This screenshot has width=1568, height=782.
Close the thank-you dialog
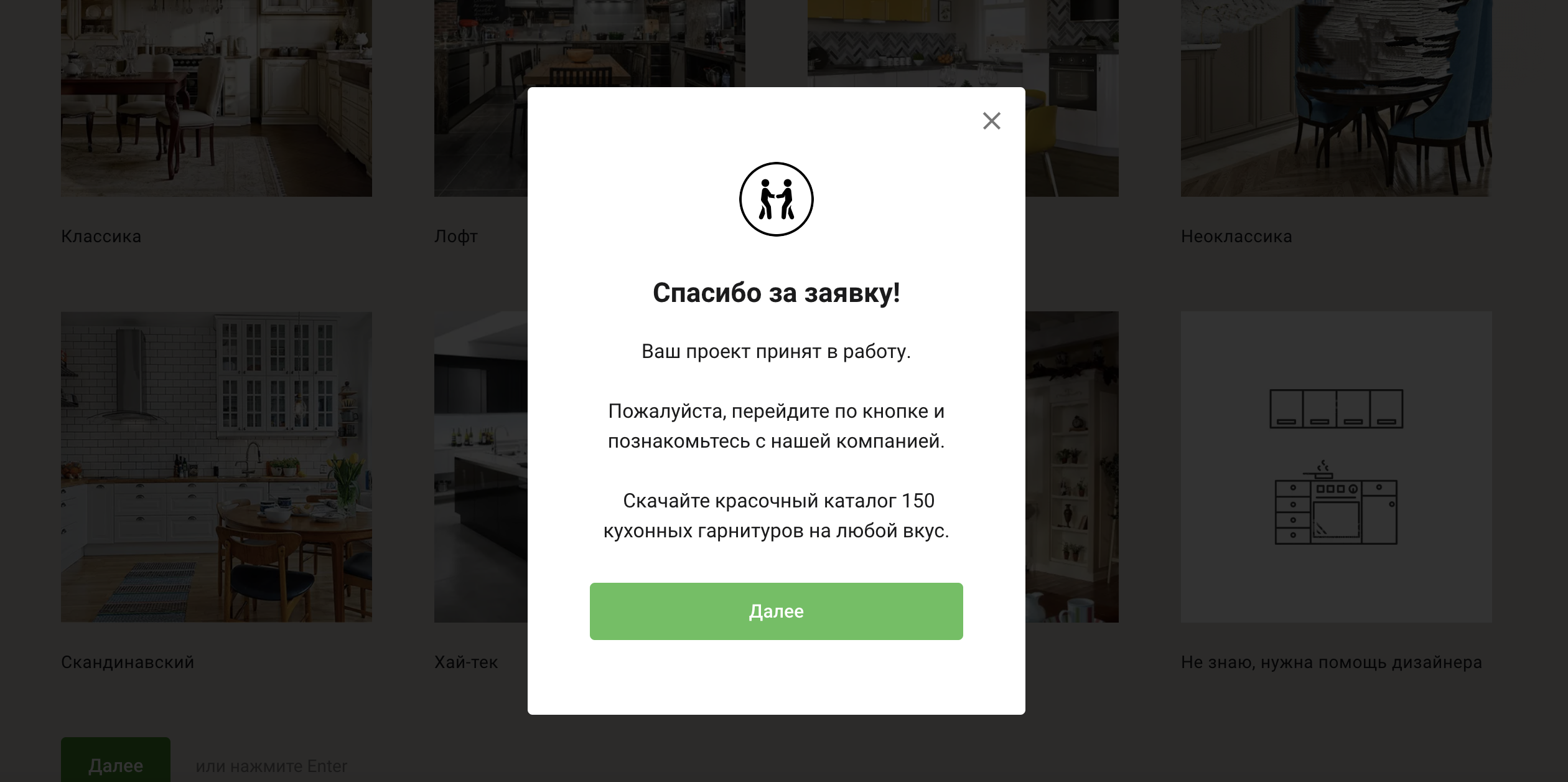(x=991, y=121)
